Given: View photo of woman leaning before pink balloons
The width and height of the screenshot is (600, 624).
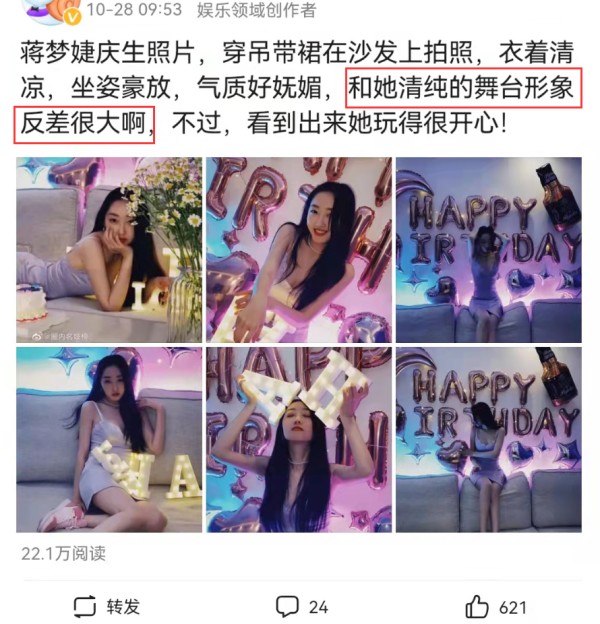Looking at the screenshot, I should (298, 250).
